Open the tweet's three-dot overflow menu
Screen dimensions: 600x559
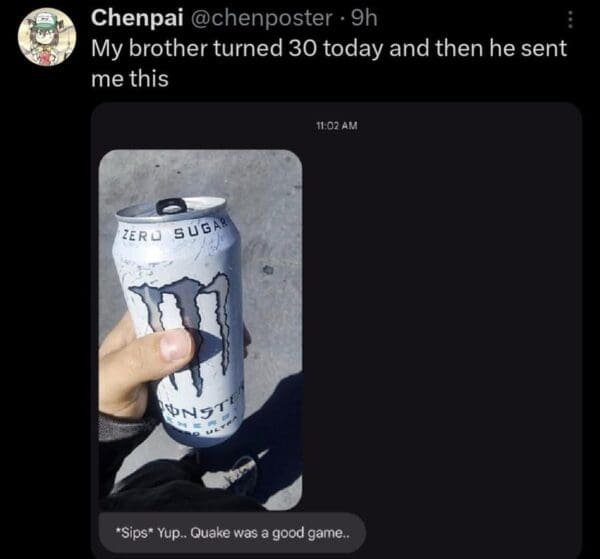tap(571, 20)
